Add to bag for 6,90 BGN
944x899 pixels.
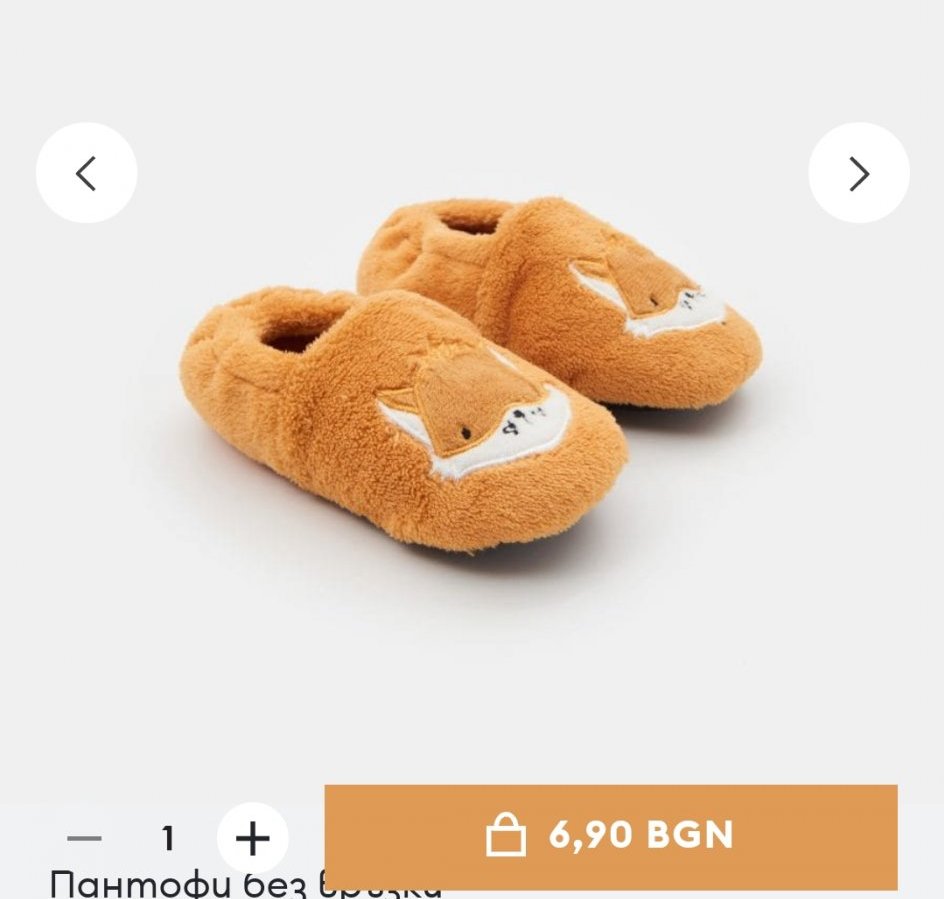[610, 836]
